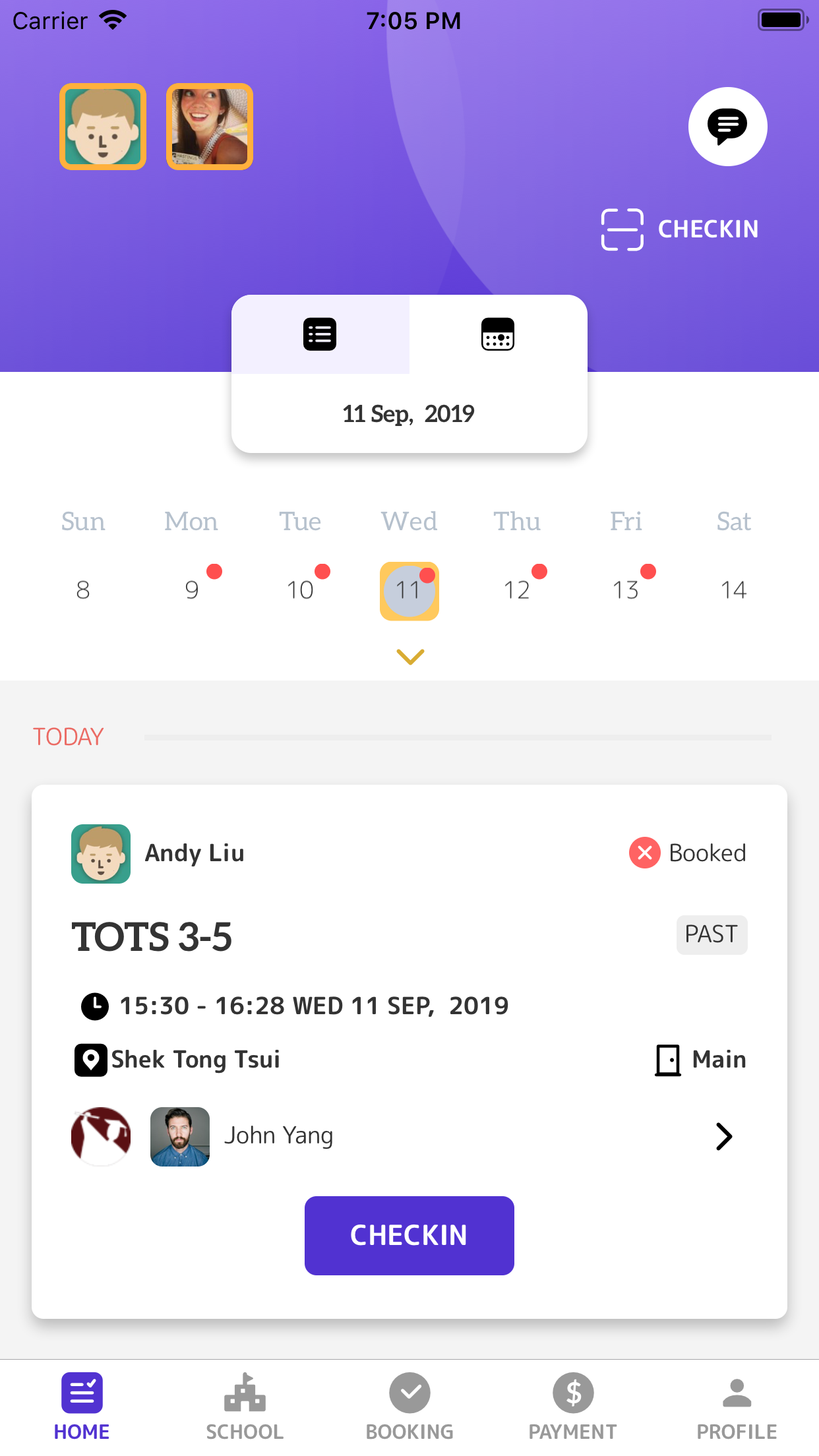Switch to the list view tab
Image resolution: width=819 pixels, height=1456 pixels.
coord(320,334)
